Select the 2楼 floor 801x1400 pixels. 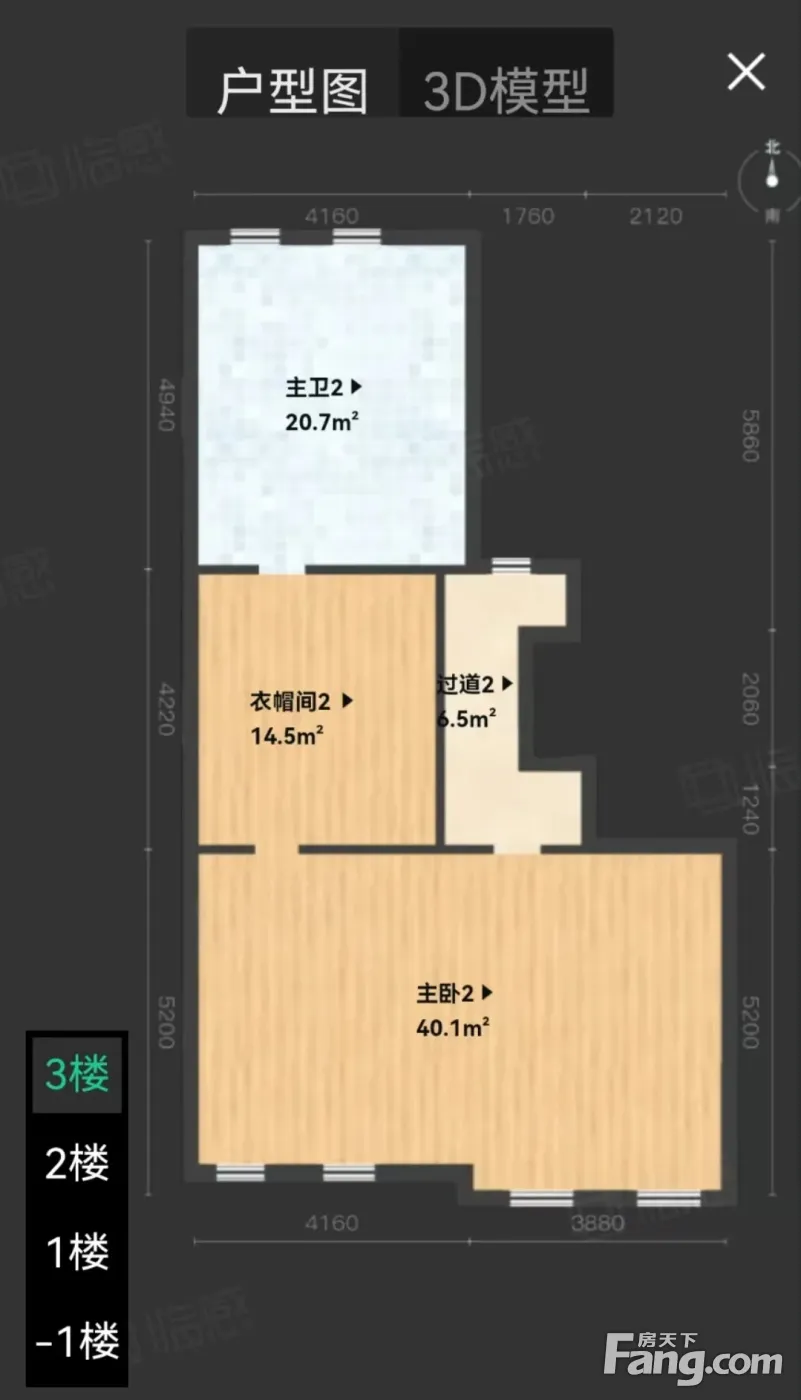(x=77, y=1164)
